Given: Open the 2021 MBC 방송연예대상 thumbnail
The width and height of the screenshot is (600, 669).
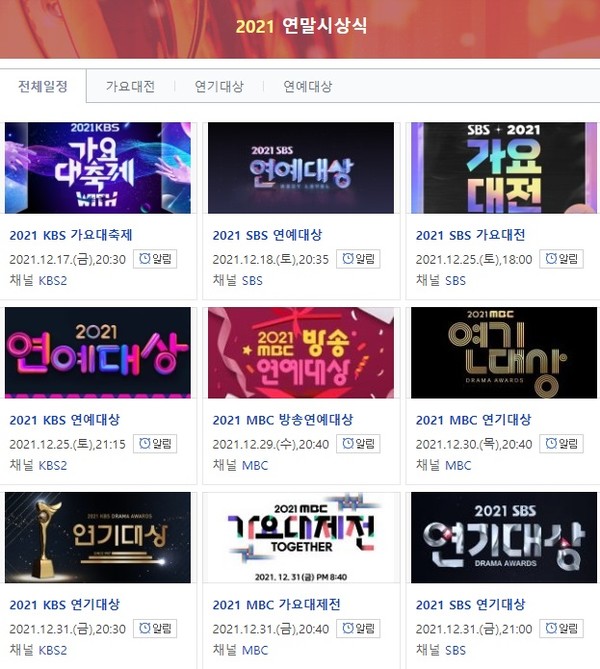Looking at the screenshot, I should (301, 352).
